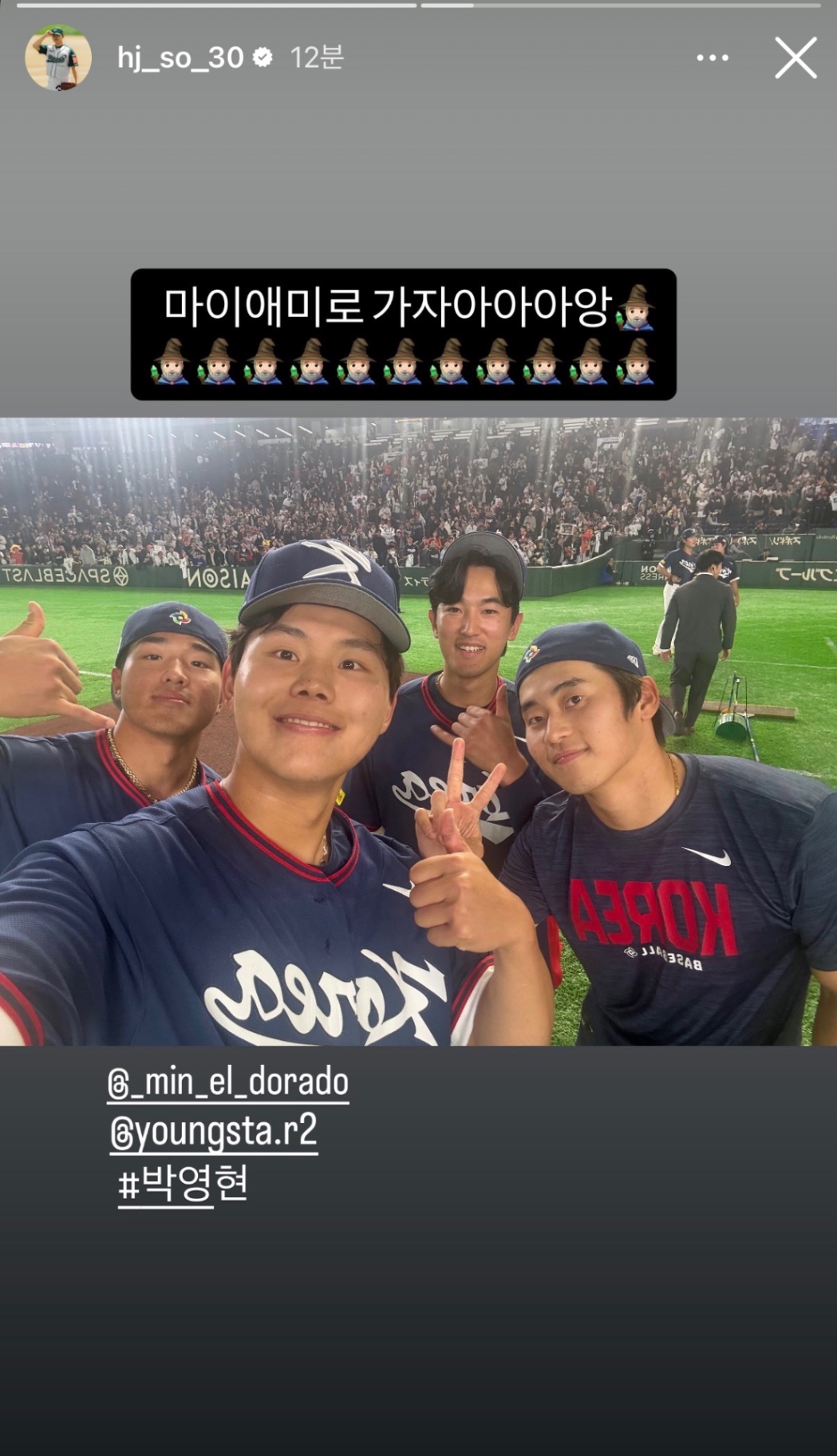Open the @youngsta.r2 mention
Image resolution: width=837 pixels, height=1456 pixels.
click(x=214, y=1131)
